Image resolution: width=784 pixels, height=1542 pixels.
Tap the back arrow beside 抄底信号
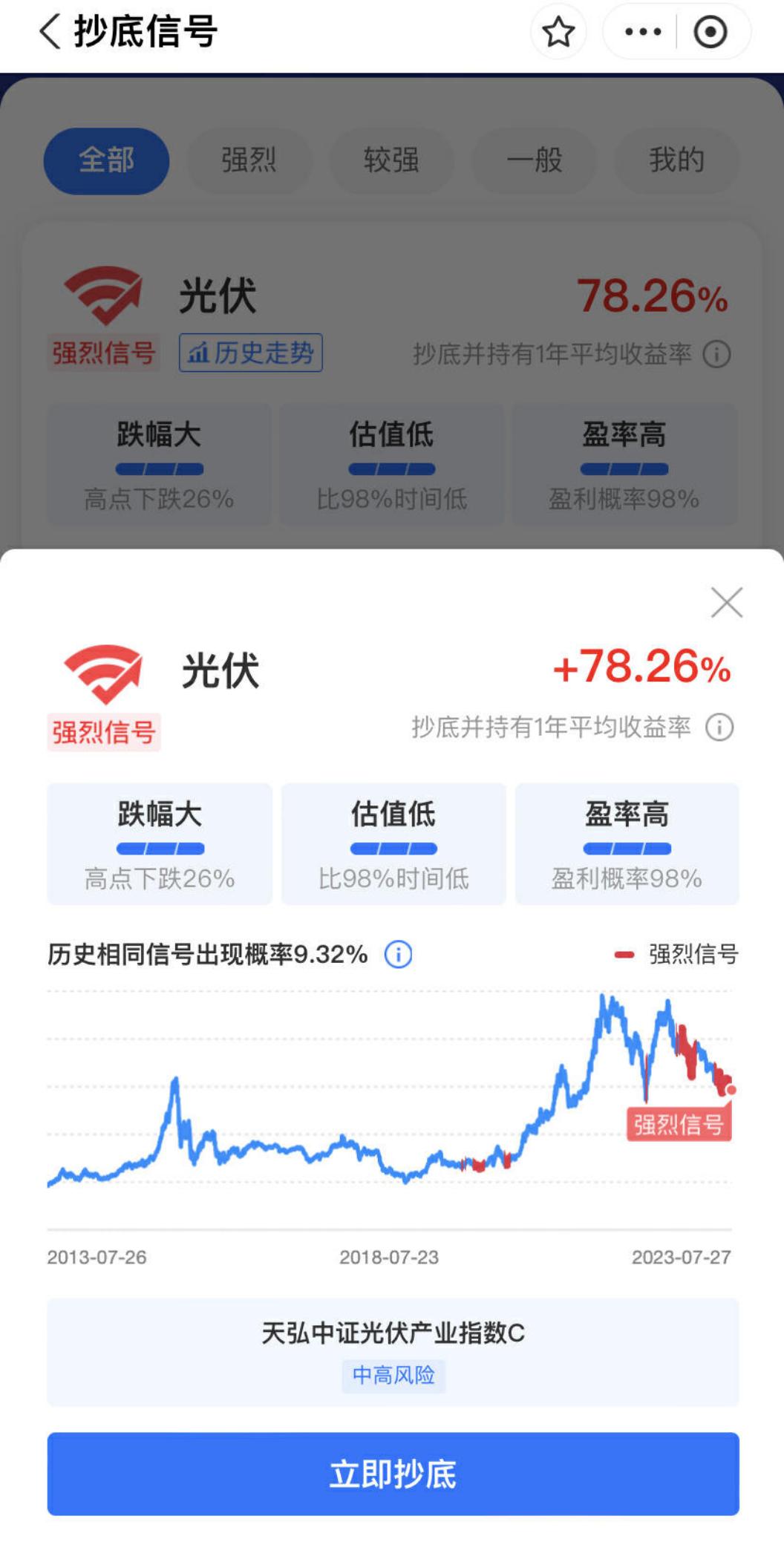point(48,31)
